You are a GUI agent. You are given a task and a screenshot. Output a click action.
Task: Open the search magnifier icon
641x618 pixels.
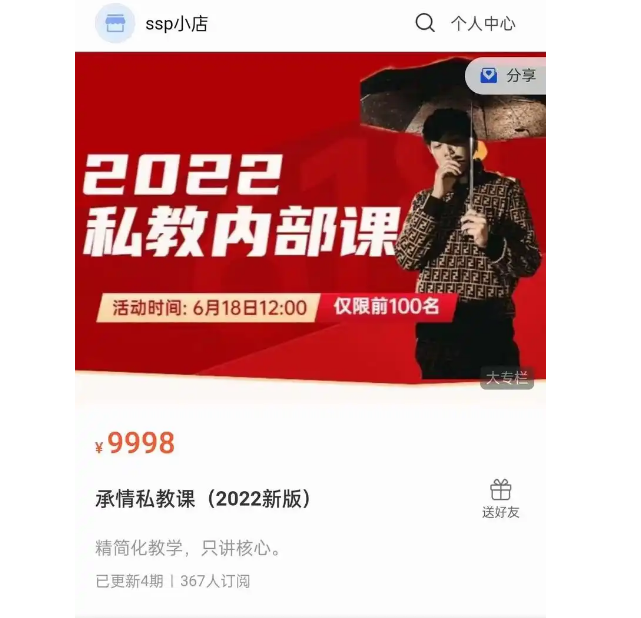point(425,23)
